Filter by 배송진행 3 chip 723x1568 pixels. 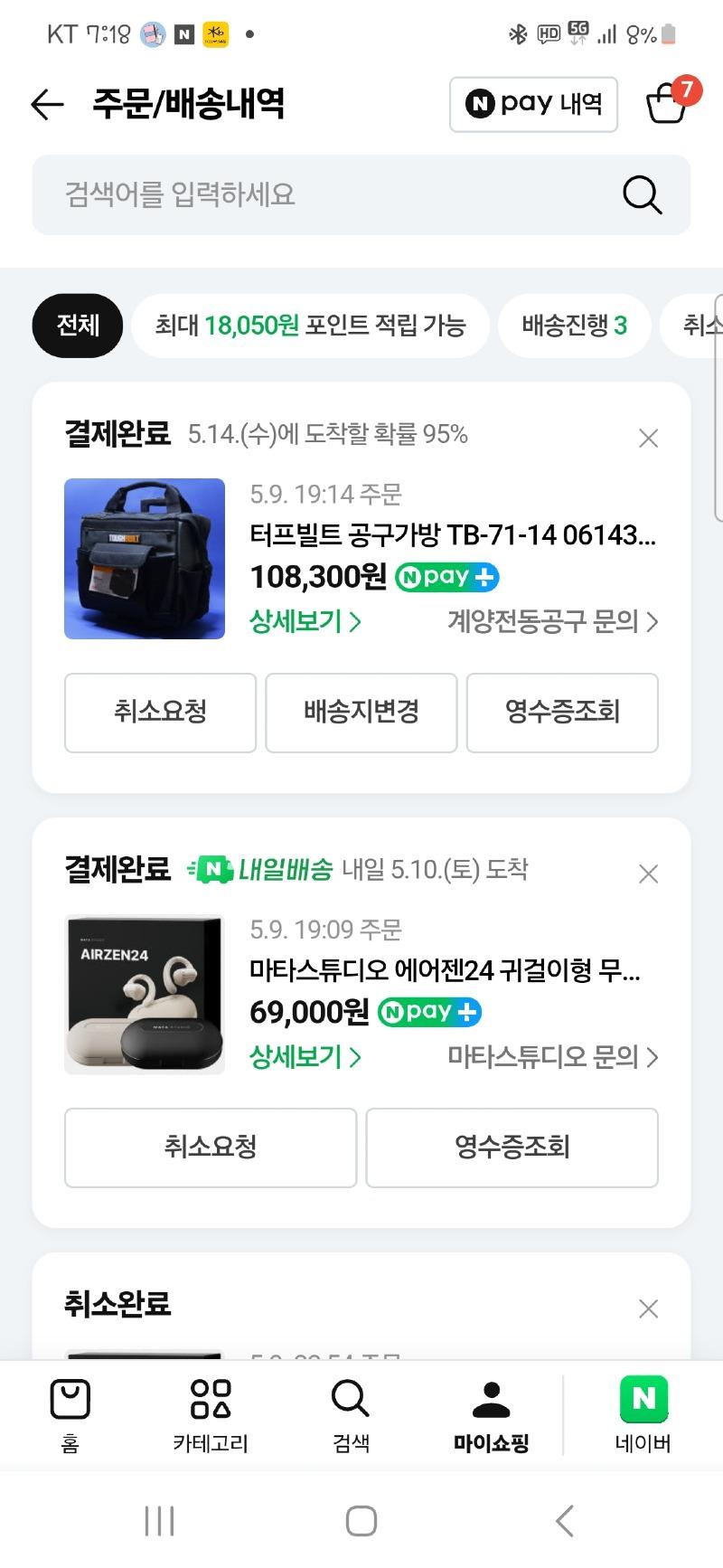click(574, 326)
